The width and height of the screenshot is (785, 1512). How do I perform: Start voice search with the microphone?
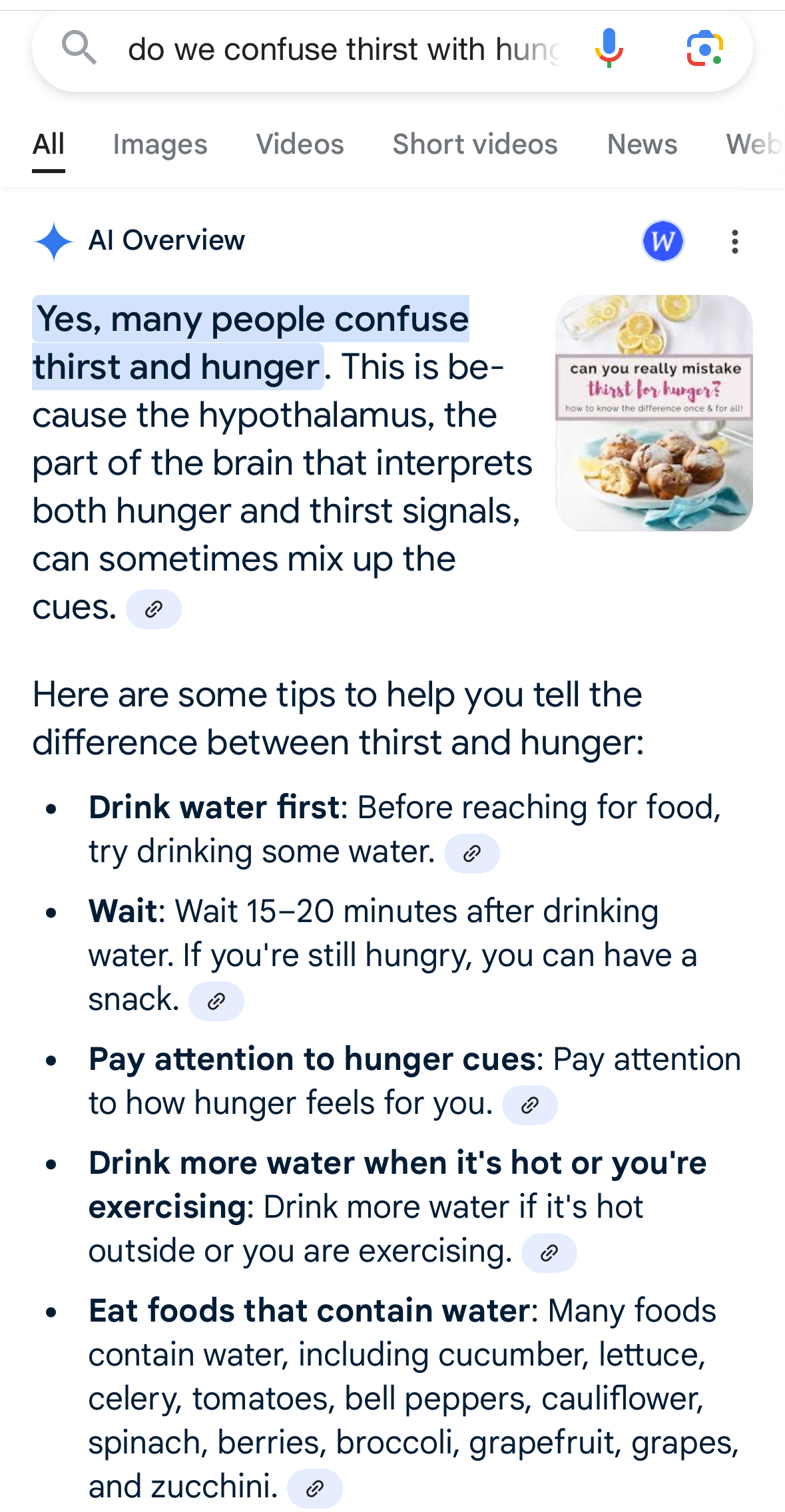[x=609, y=49]
